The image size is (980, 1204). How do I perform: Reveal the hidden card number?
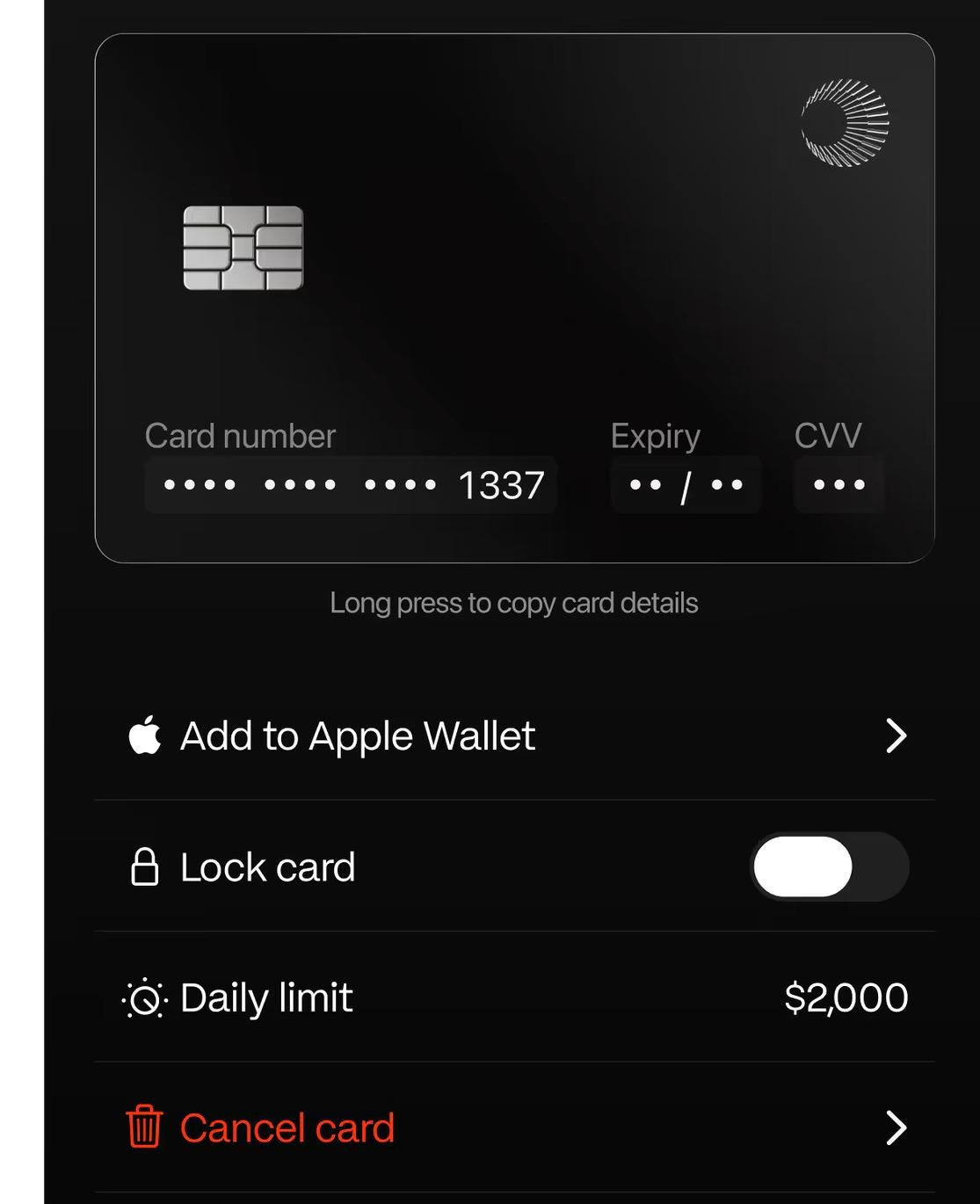coord(352,485)
